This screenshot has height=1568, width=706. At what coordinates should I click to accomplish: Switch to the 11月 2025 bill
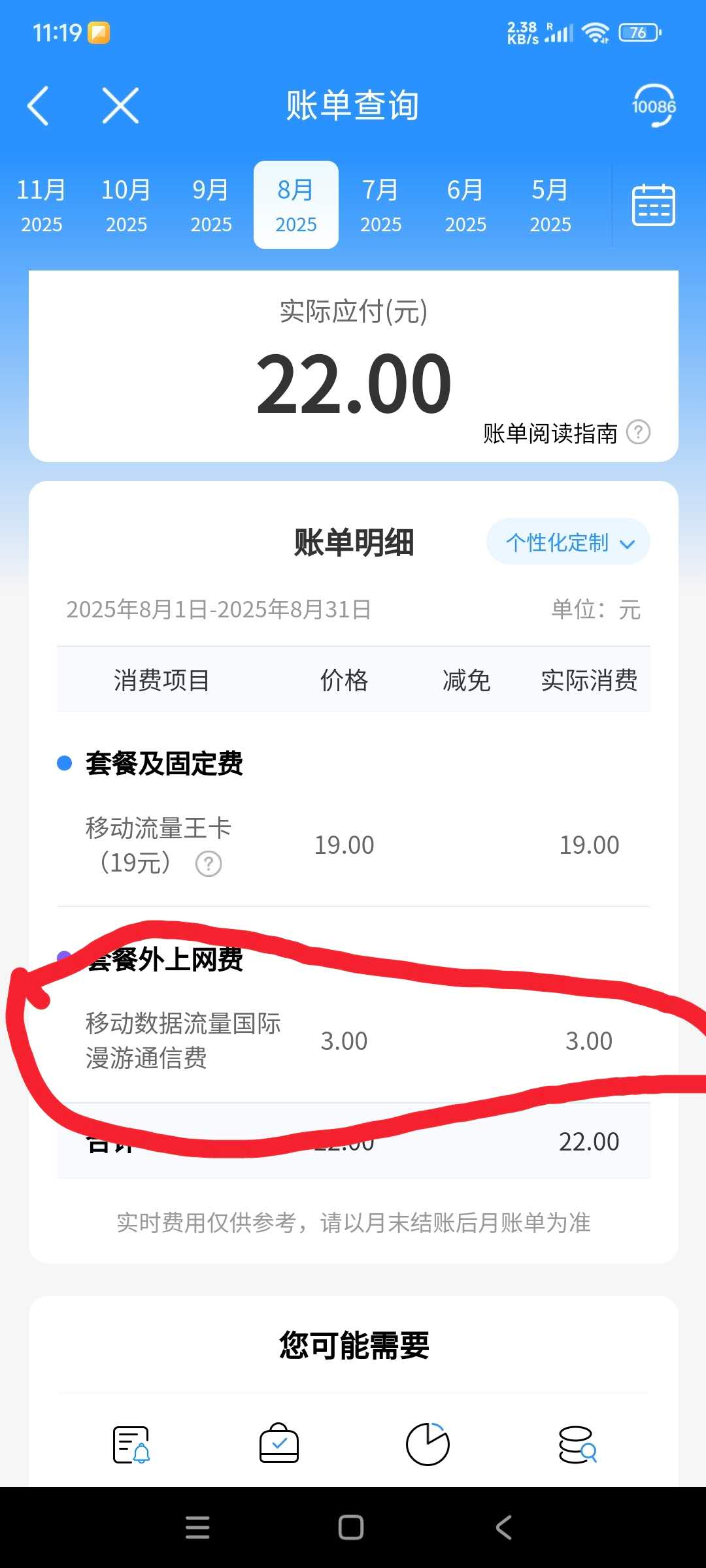tap(41, 205)
